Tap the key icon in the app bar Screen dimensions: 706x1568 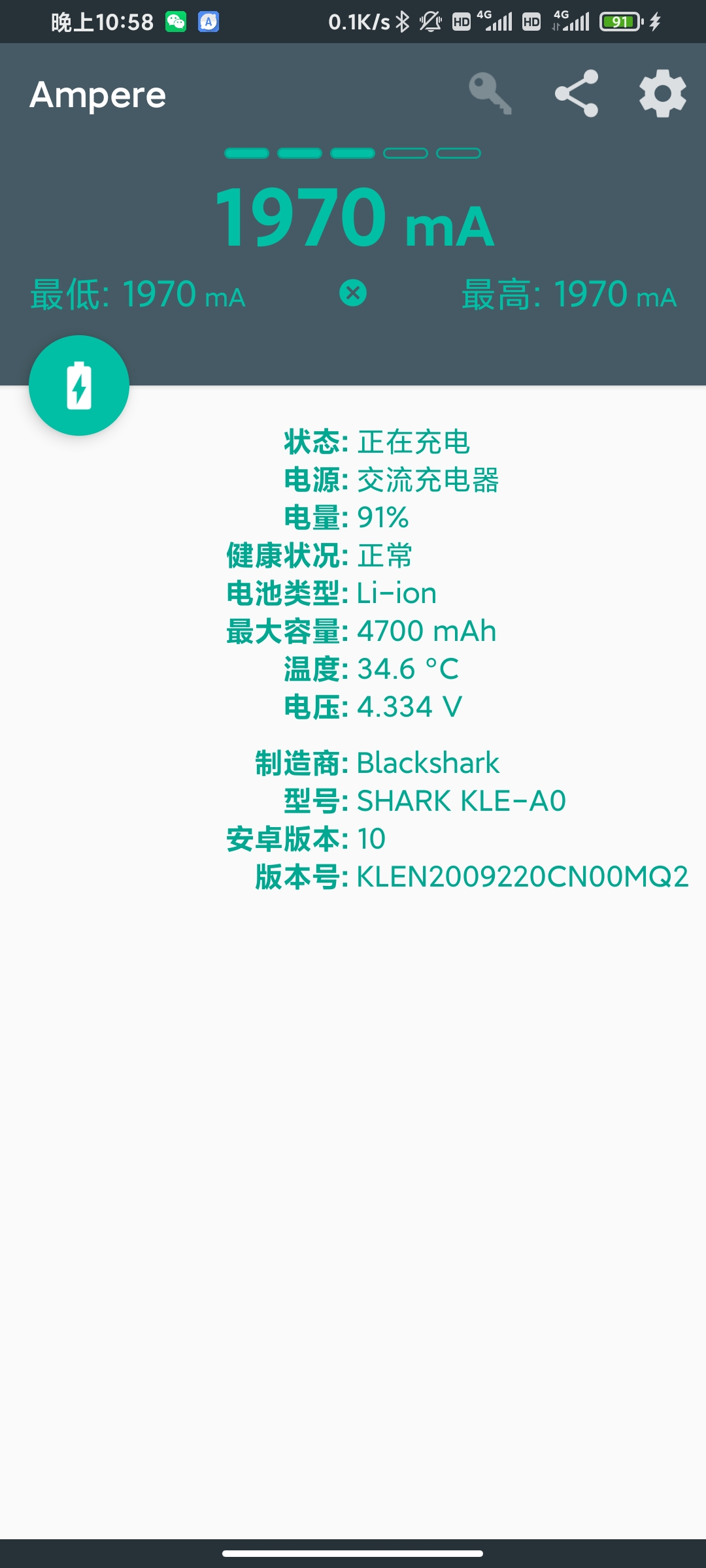click(x=490, y=93)
